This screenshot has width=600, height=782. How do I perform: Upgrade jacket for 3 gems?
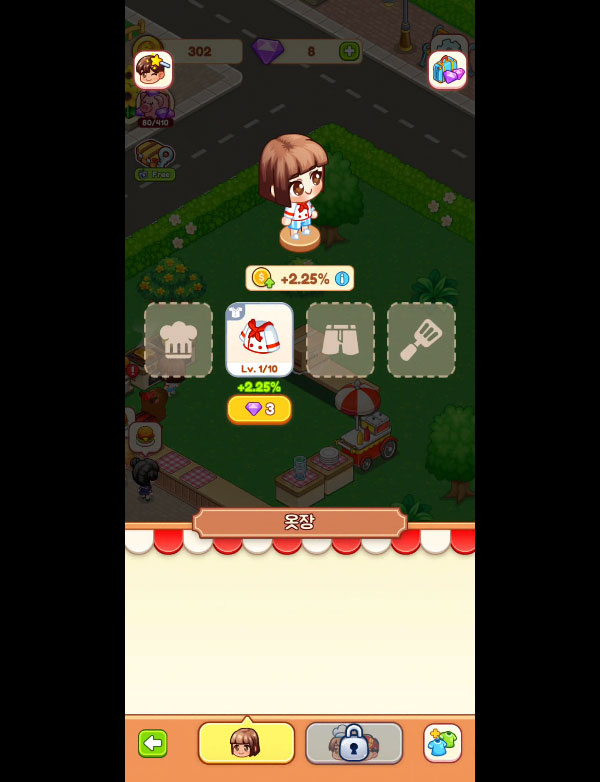click(259, 409)
